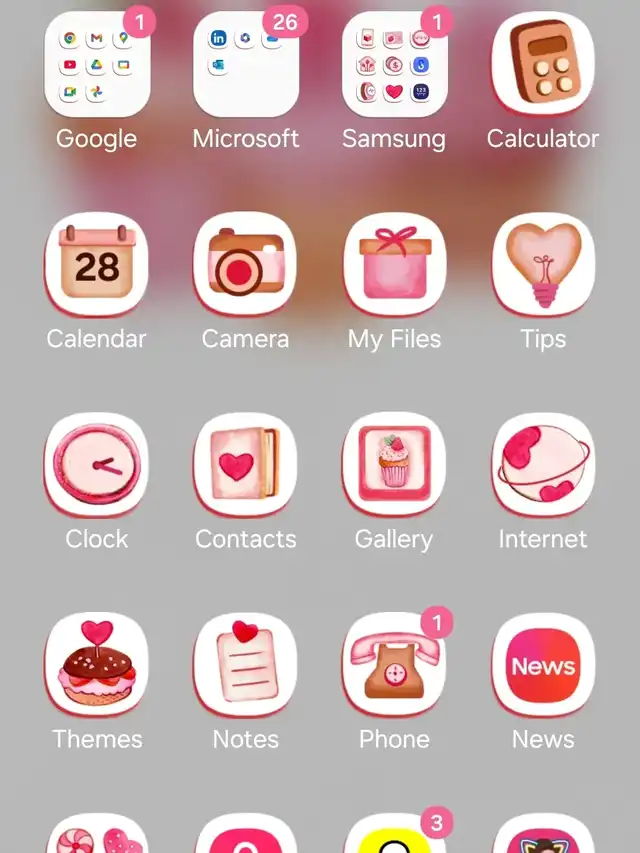Open the News app

click(x=543, y=664)
